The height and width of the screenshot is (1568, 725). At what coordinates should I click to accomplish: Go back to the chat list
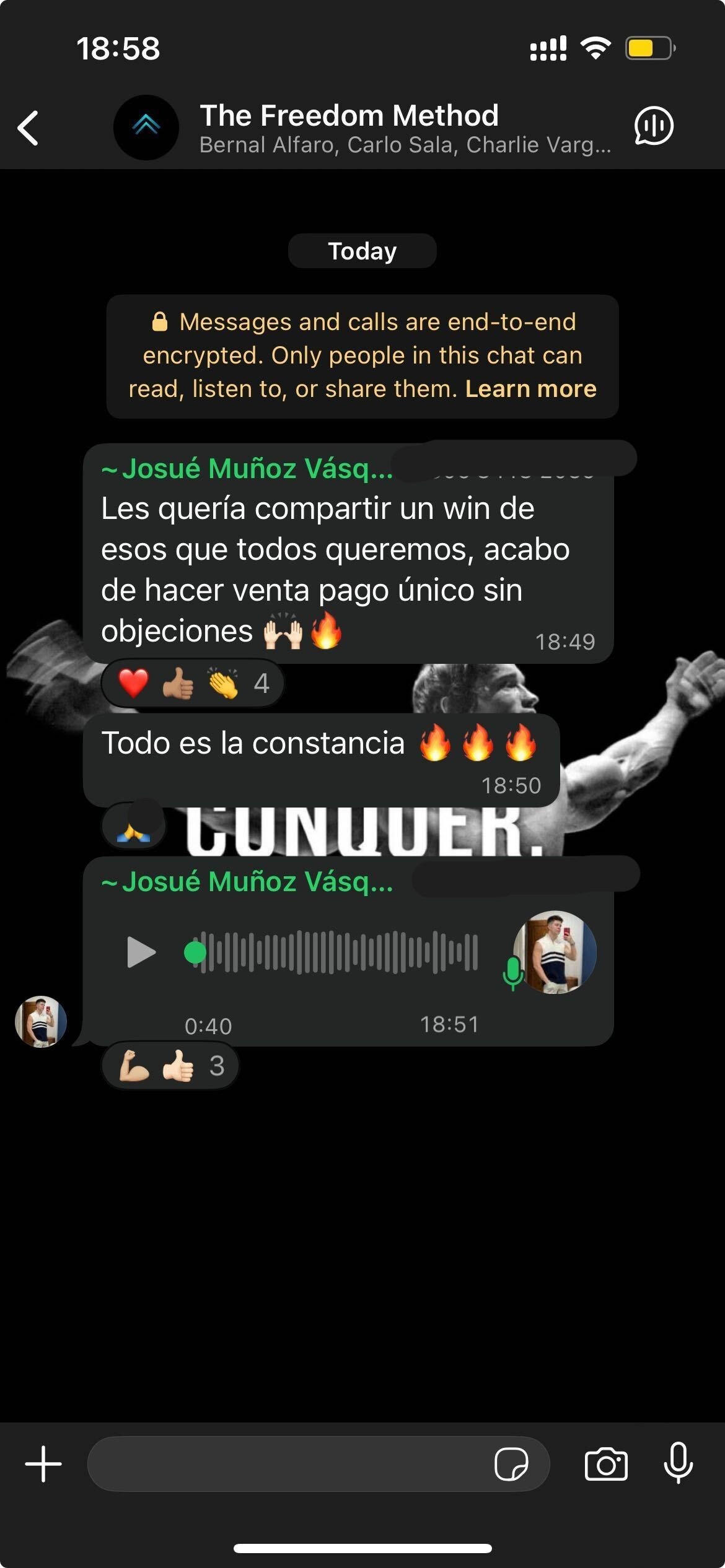(x=29, y=128)
